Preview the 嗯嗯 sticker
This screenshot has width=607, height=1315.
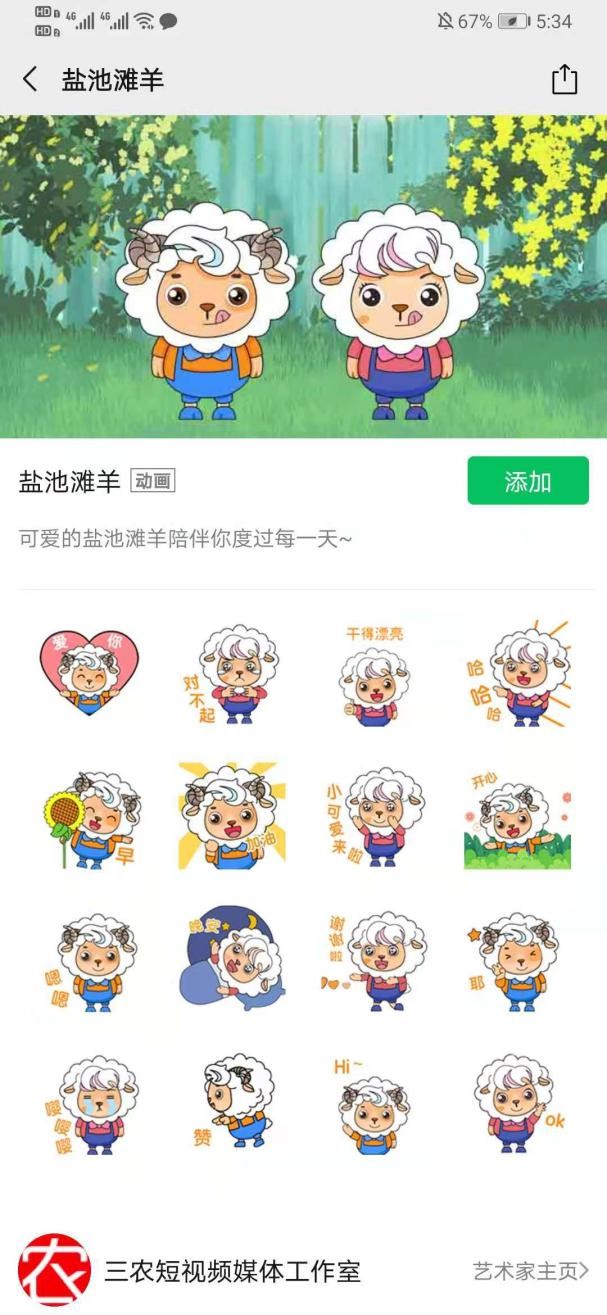(90, 960)
